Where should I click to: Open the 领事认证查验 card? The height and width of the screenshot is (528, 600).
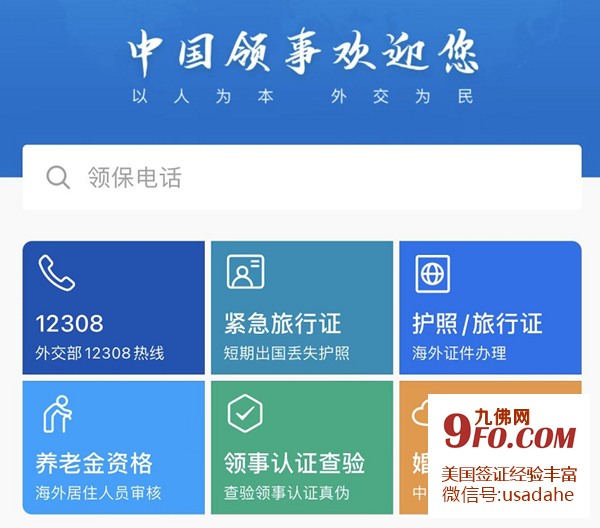(x=301, y=447)
